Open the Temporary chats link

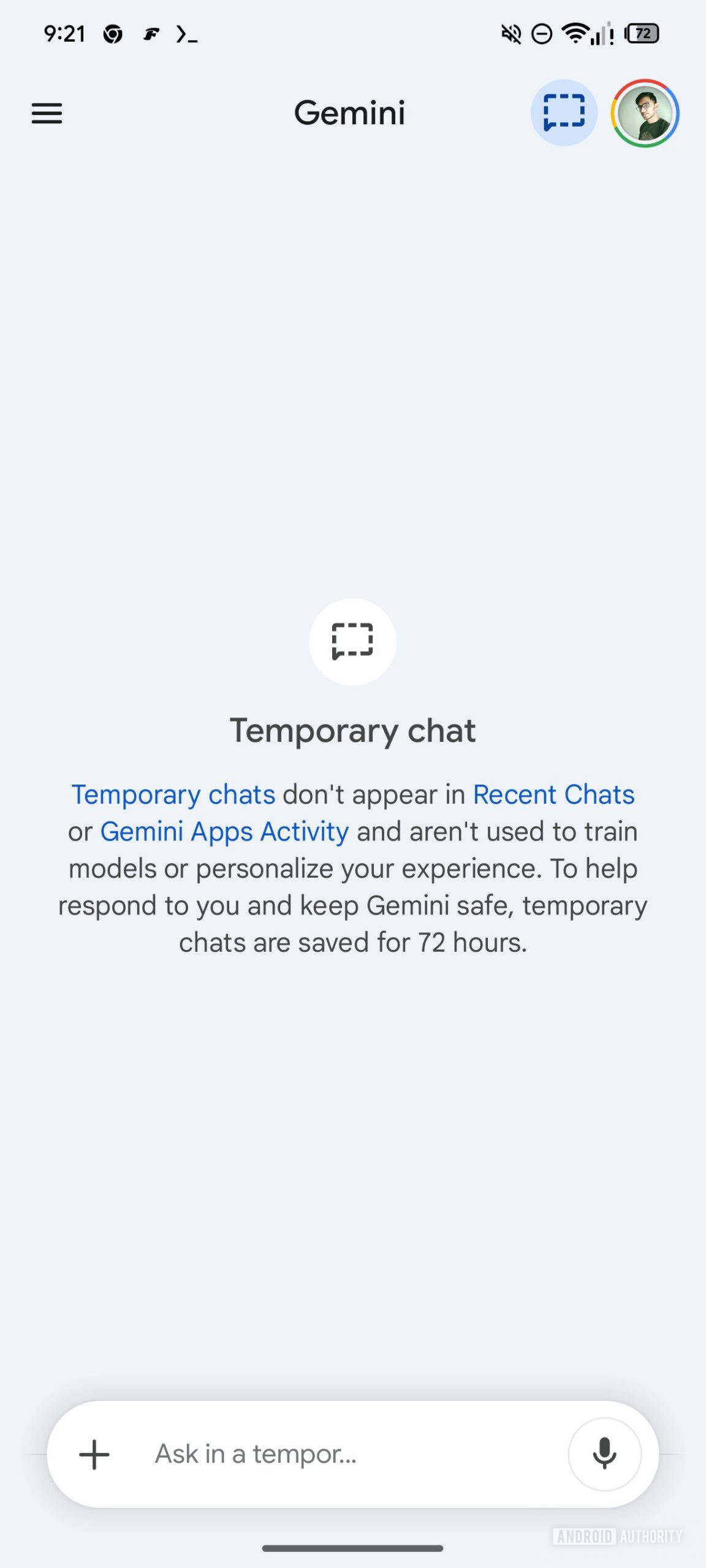coord(173,794)
